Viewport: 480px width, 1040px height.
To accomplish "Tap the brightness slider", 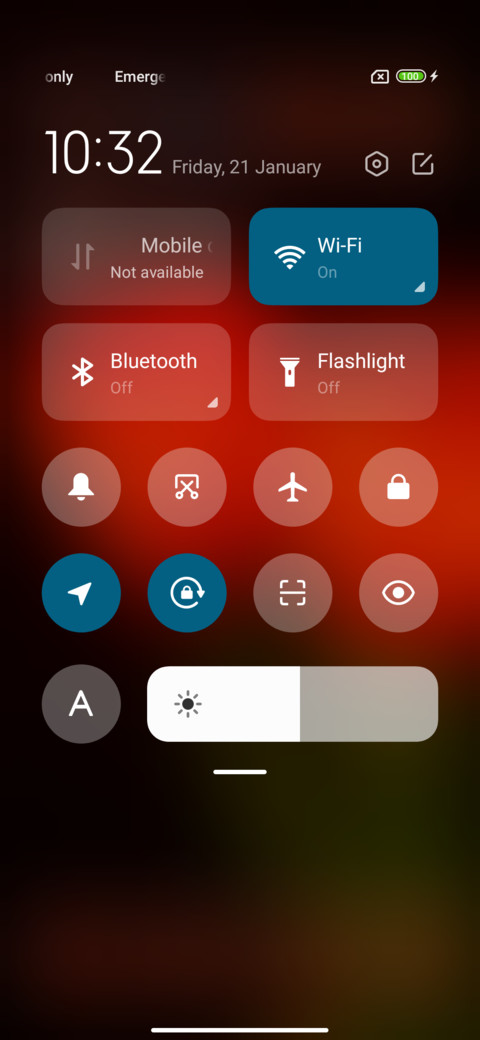I will (292, 704).
